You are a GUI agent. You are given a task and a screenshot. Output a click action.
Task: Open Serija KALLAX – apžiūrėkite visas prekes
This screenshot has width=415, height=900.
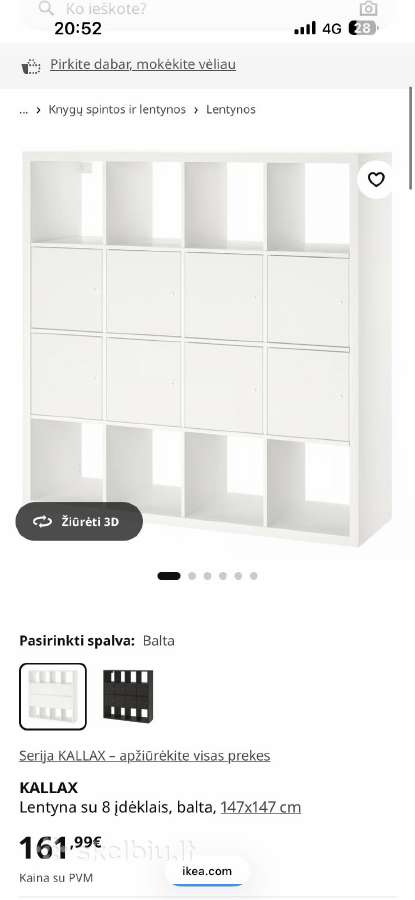145,755
